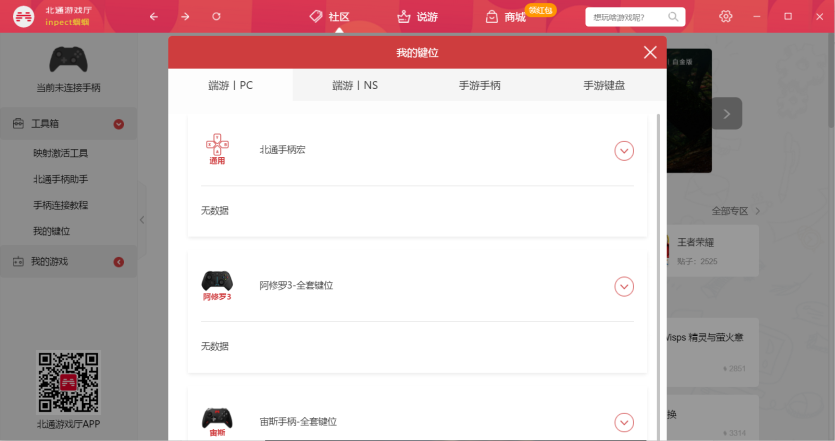Go back with the left arrow
Screen dimensions: 835x441
click(153, 17)
